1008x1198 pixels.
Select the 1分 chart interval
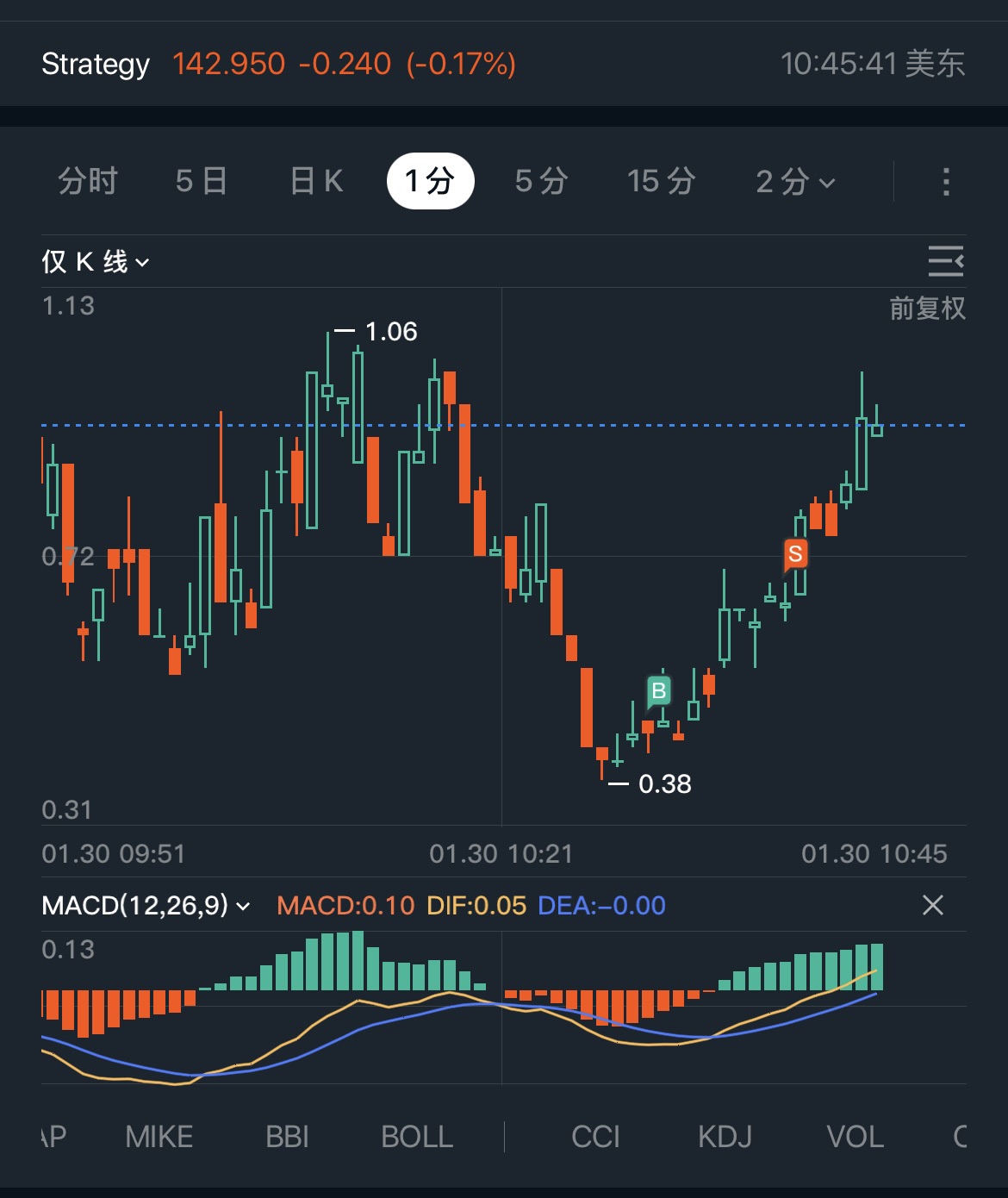[430, 182]
